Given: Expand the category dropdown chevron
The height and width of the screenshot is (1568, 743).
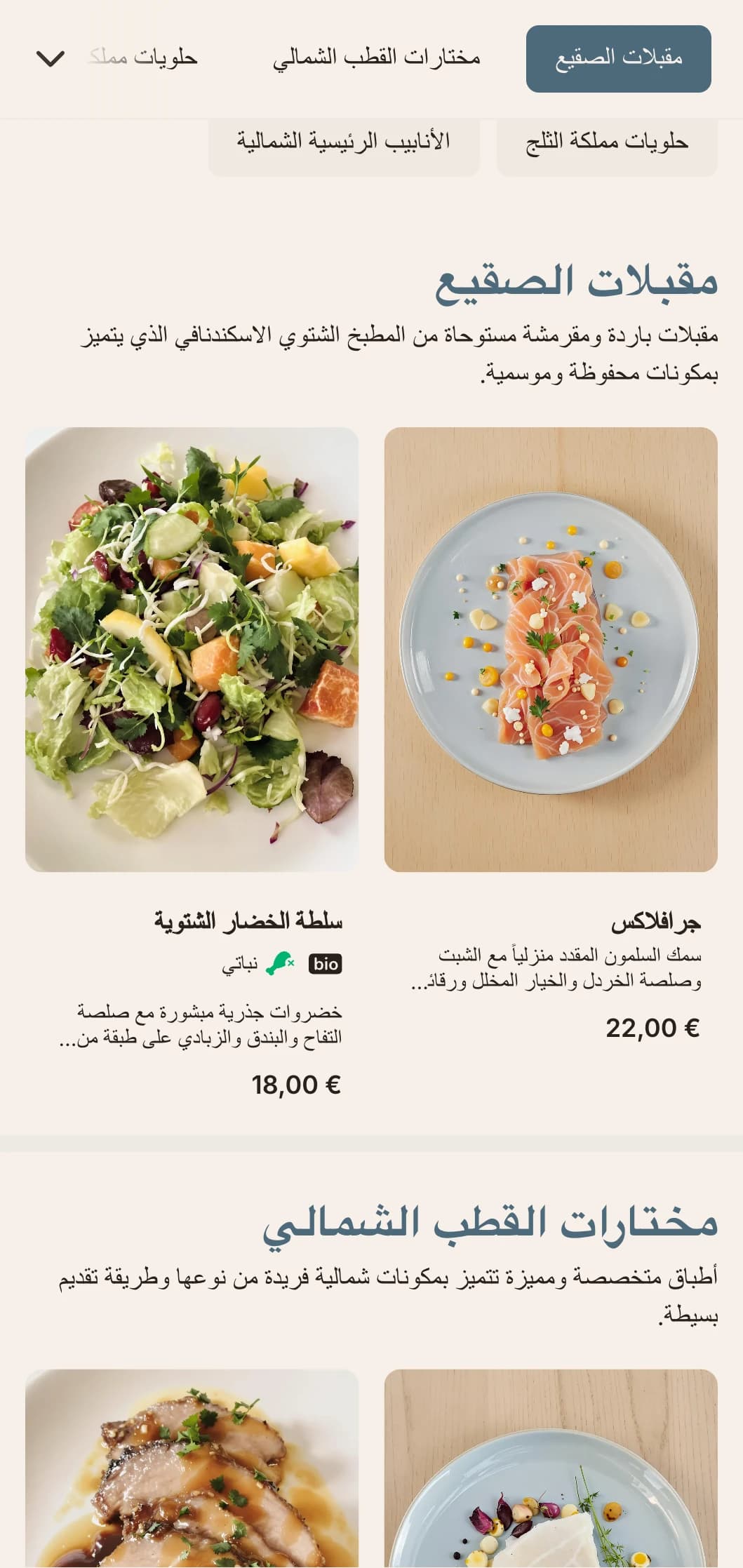Looking at the screenshot, I should pyautogui.click(x=51, y=58).
